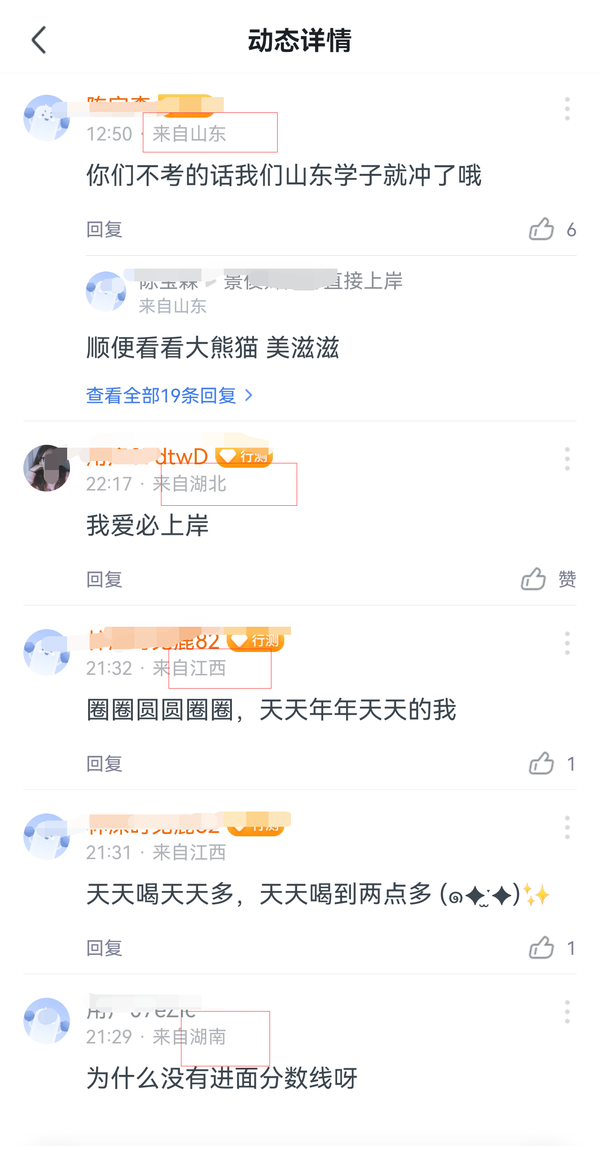Open overflow menu on the 我爱必上岸 comment
Screen dimensions: 600x1153
[567, 459]
